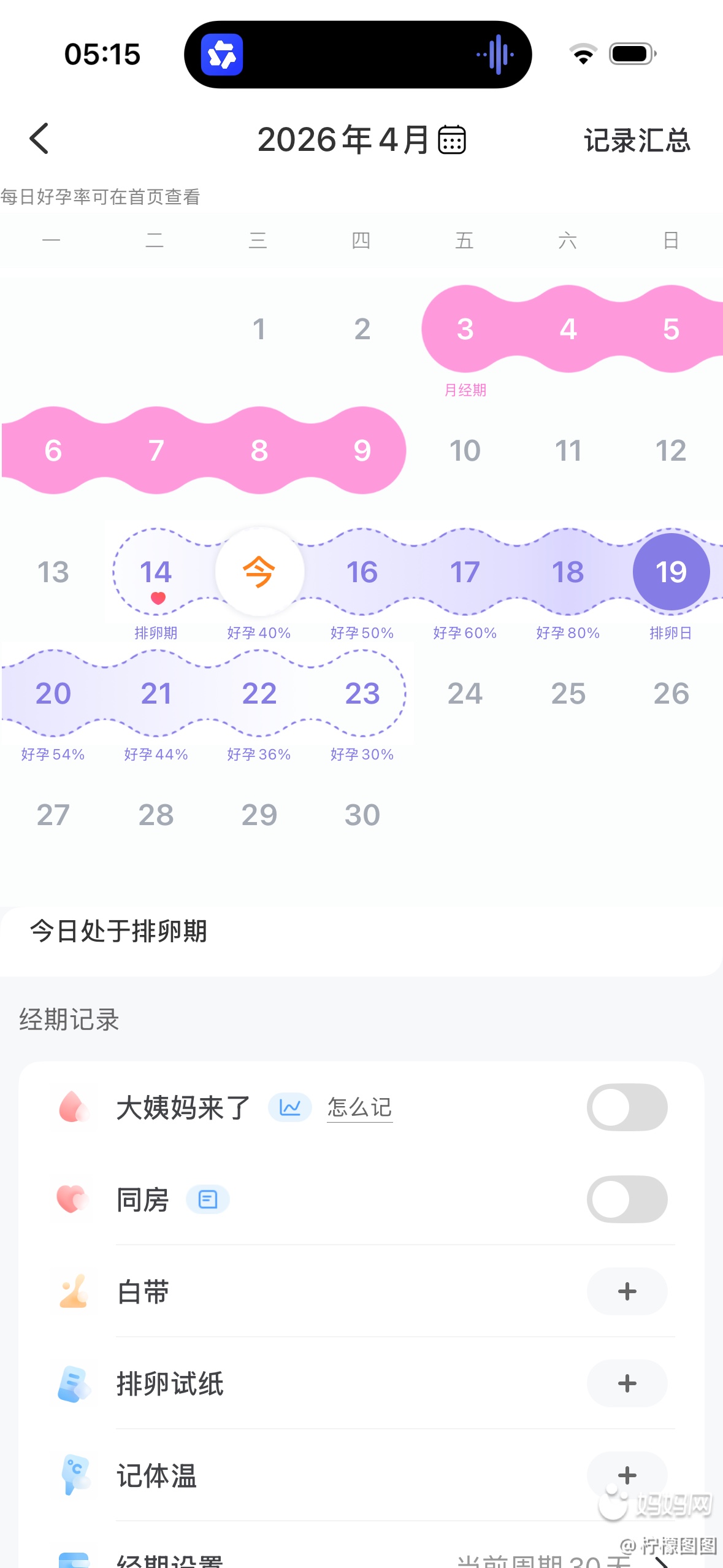Screen dimensions: 723x1568
Task: Select today's date marked 今
Action: [x=259, y=572]
